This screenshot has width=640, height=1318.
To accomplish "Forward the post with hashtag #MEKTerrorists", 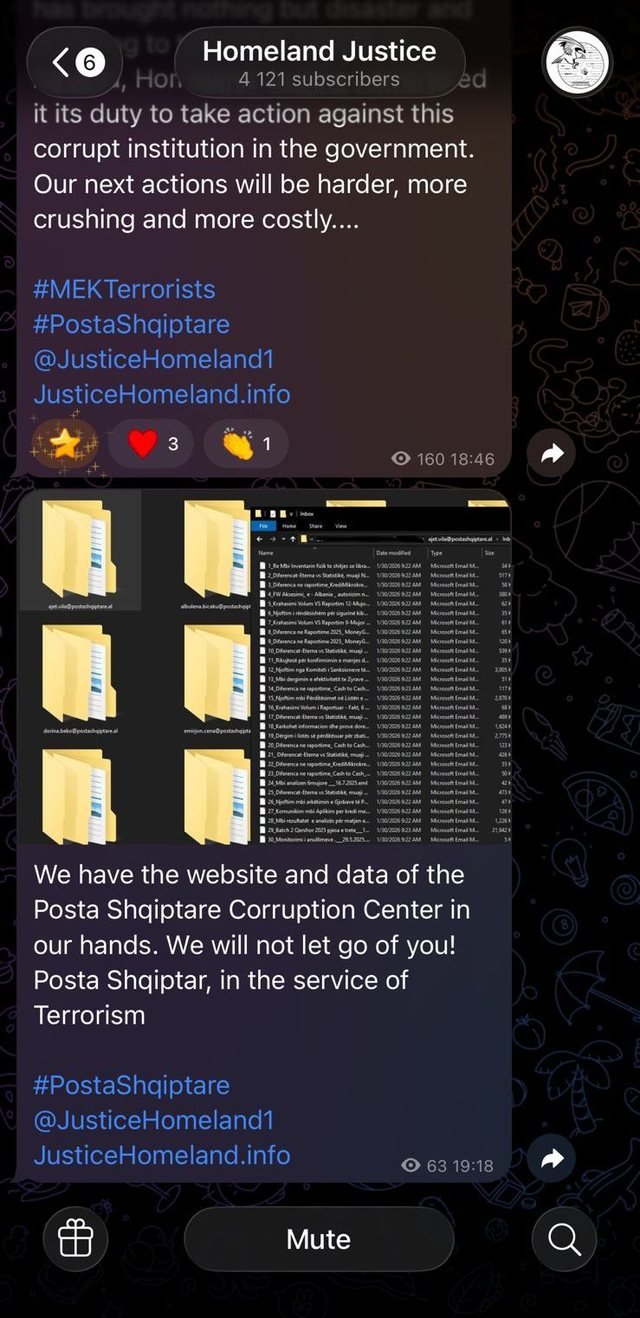I will pos(552,455).
